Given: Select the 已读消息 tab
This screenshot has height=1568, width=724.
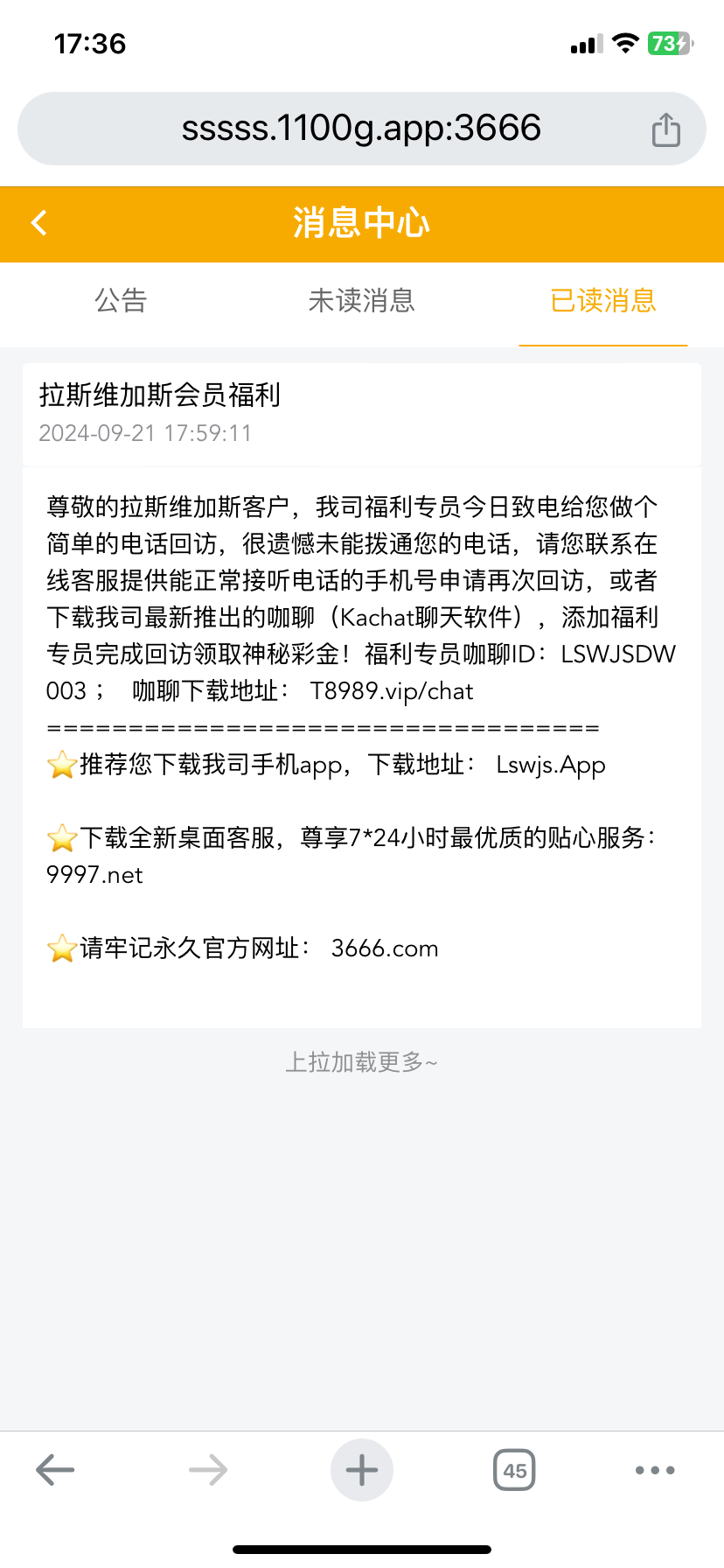Looking at the screenshot, I should 602,301.
